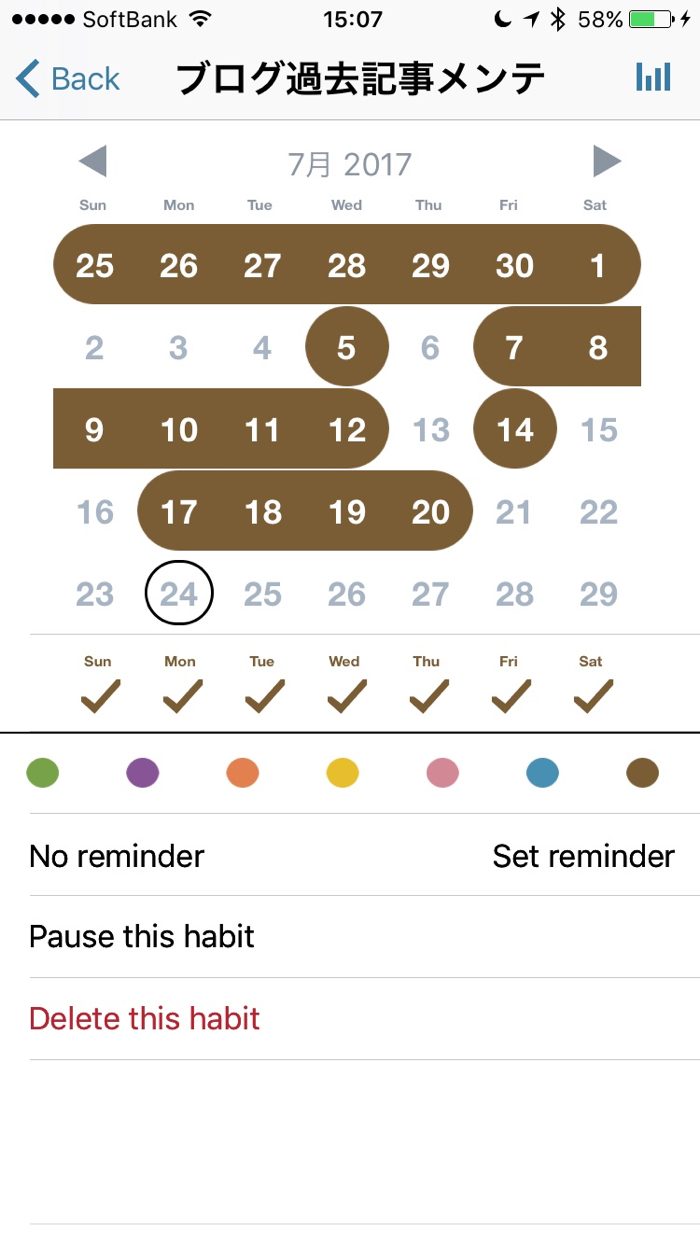Toggle the Wed weekday checkmark
Screen dimensions: 700x1245
point(345,695)
